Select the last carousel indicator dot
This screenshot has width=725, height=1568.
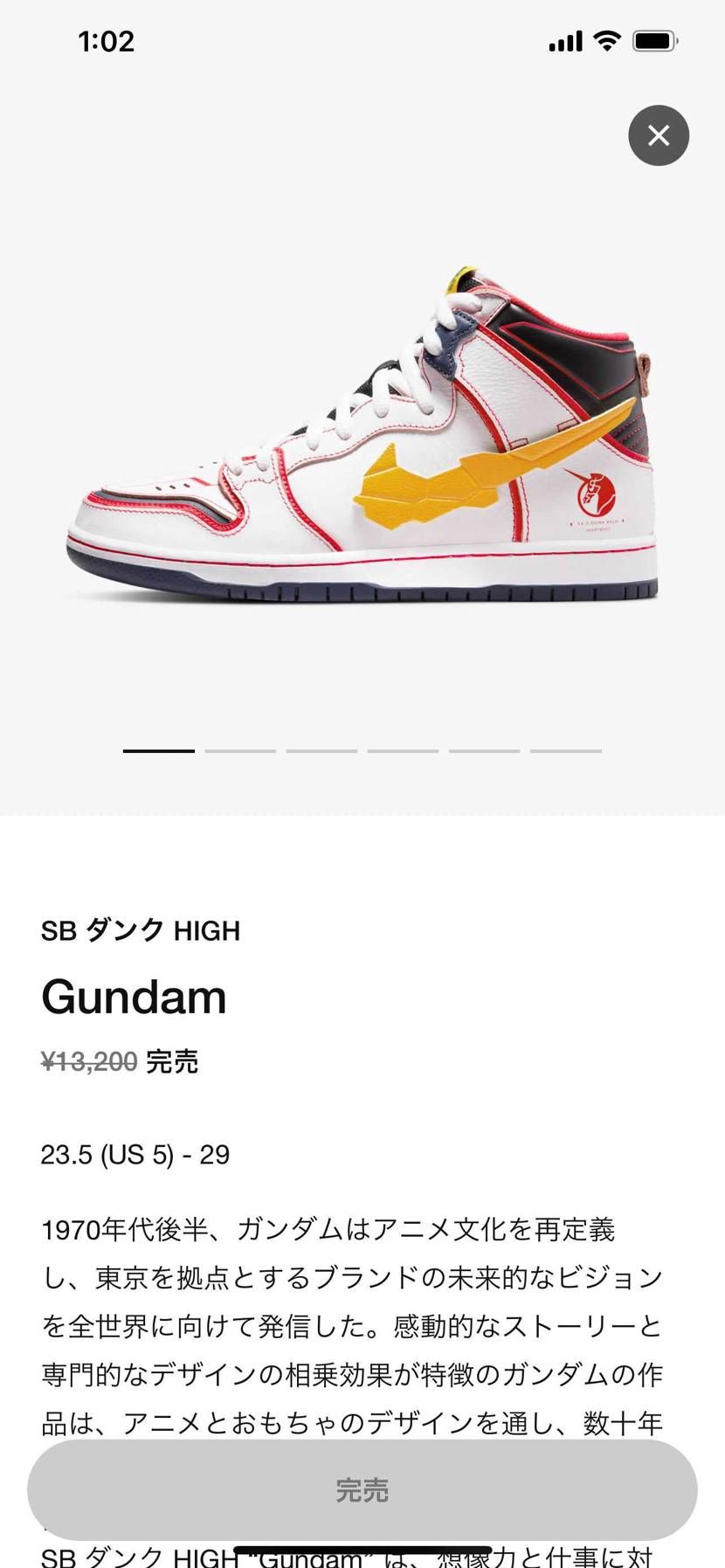[x=566, y=749]
